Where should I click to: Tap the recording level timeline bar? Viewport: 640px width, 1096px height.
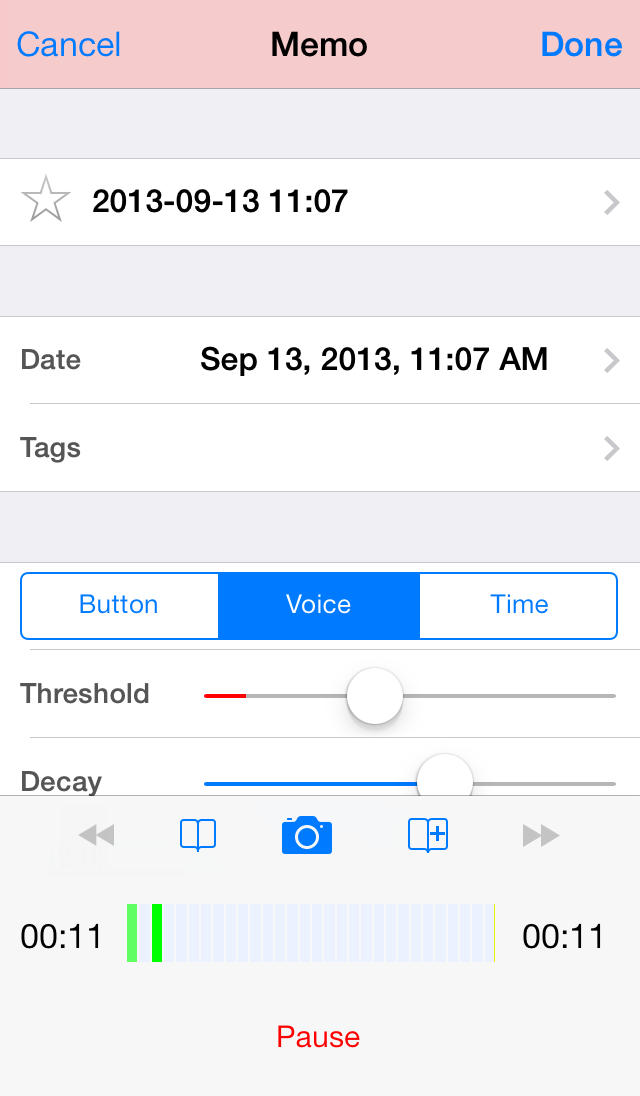pyautogui.click(x=311, y=933)
